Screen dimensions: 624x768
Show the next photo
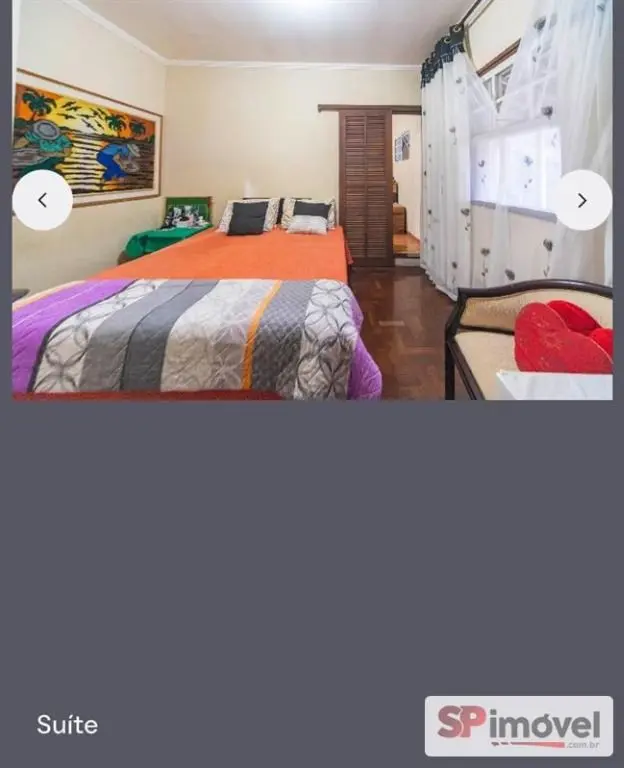click(582, 200)
